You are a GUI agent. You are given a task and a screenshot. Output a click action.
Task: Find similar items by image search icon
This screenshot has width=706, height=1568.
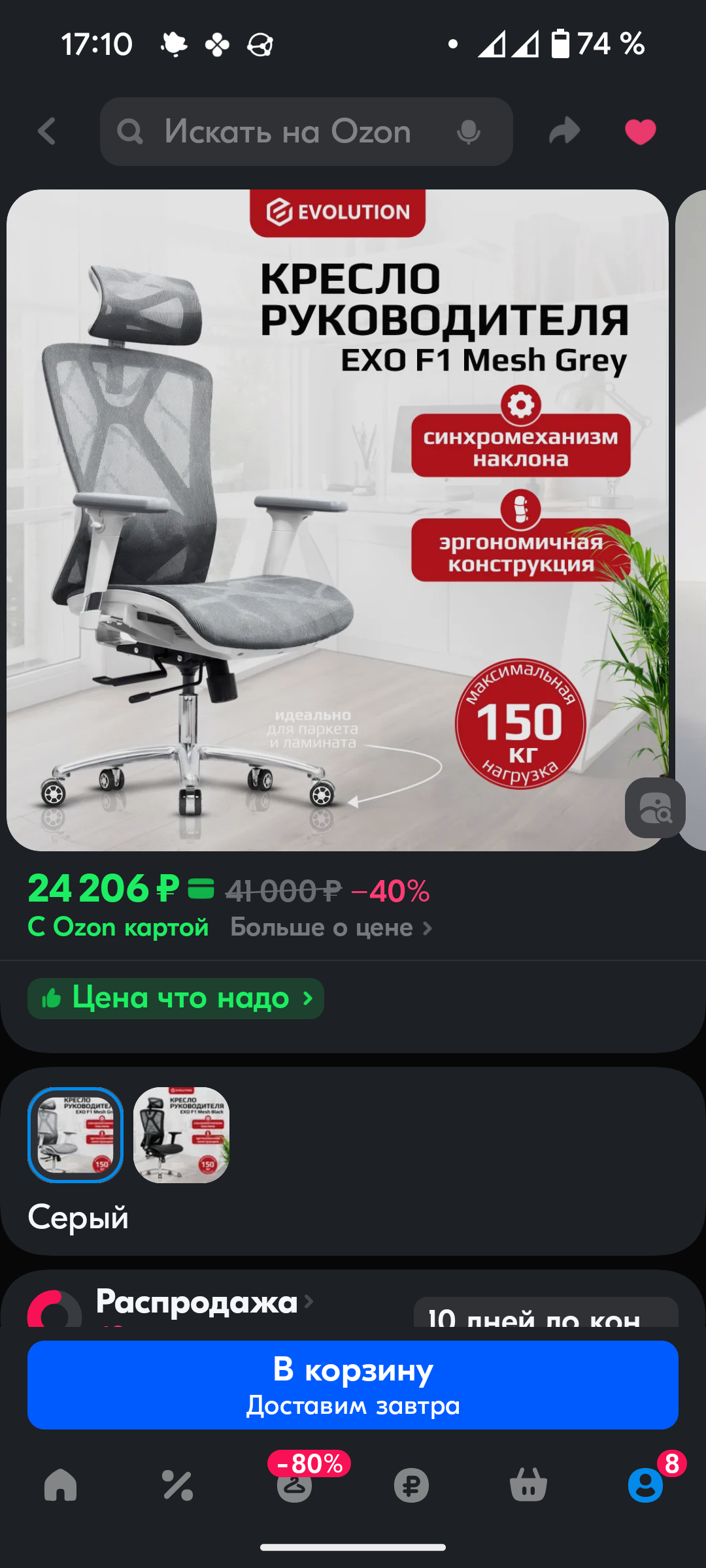pyautogui.click(x=655, y=808)
